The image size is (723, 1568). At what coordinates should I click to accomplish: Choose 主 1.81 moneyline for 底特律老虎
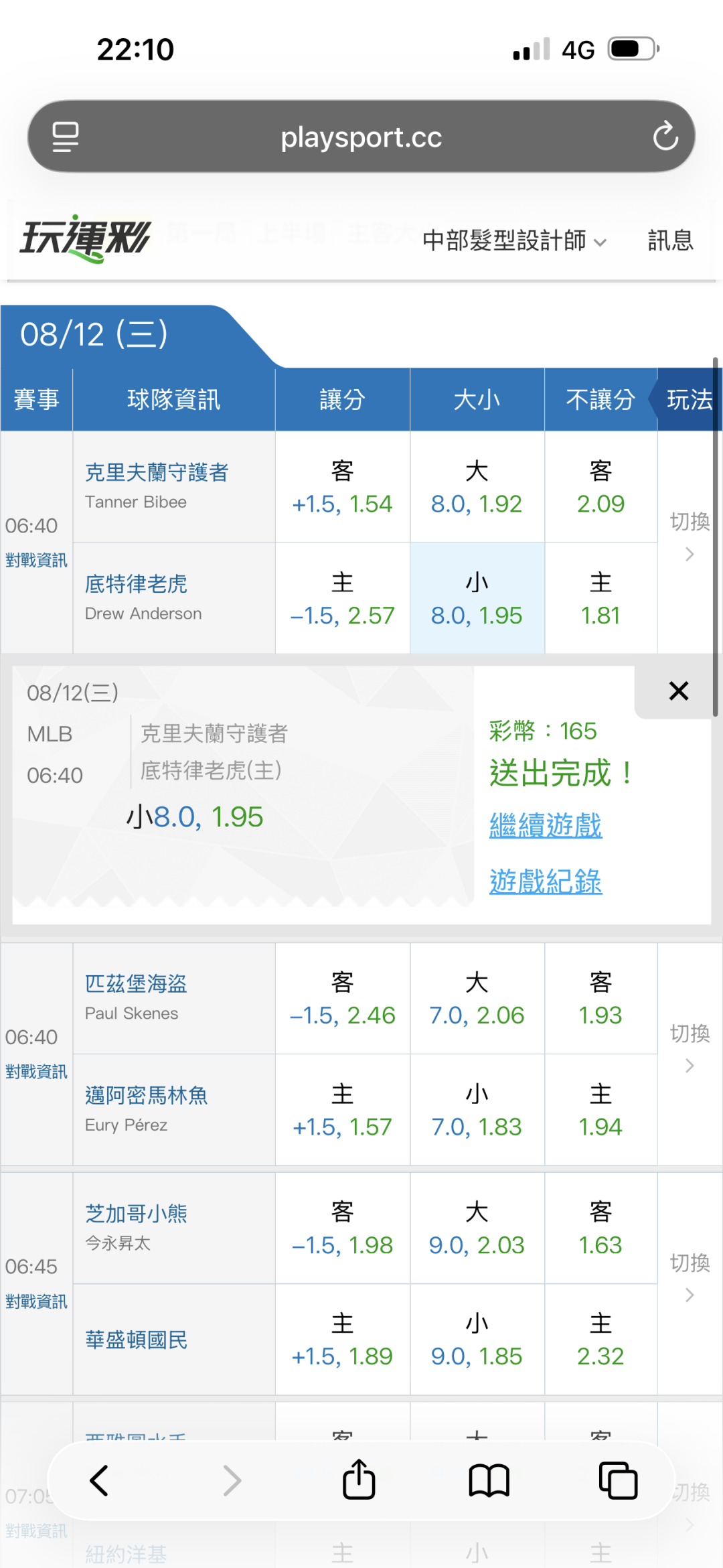(600, 598)
